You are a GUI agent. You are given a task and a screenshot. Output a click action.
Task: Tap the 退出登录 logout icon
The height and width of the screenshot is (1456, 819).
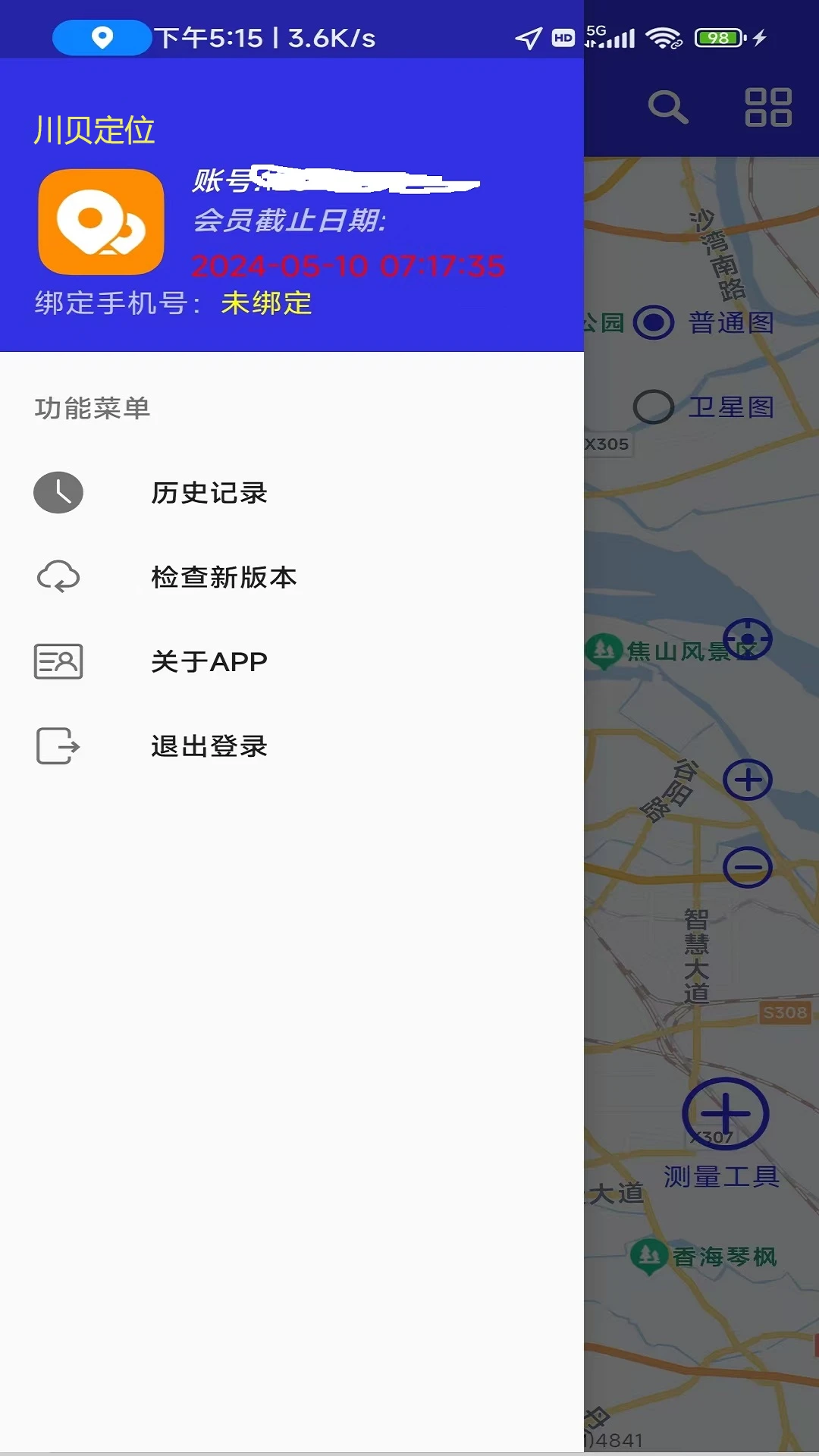click(x=58, y=746)
